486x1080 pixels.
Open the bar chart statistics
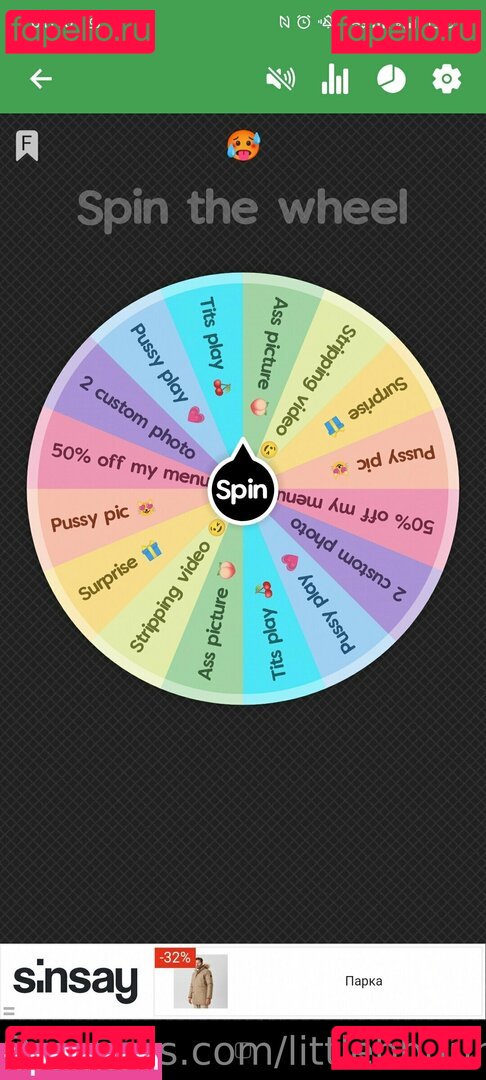(x=335, y=80)
